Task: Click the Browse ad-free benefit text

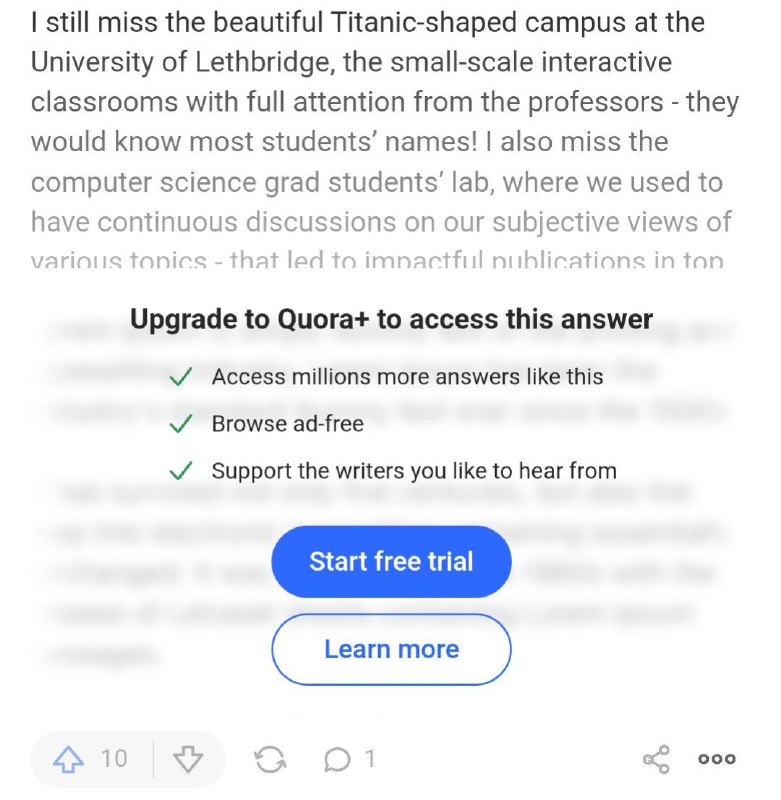Action: click(x=290, y=423)
